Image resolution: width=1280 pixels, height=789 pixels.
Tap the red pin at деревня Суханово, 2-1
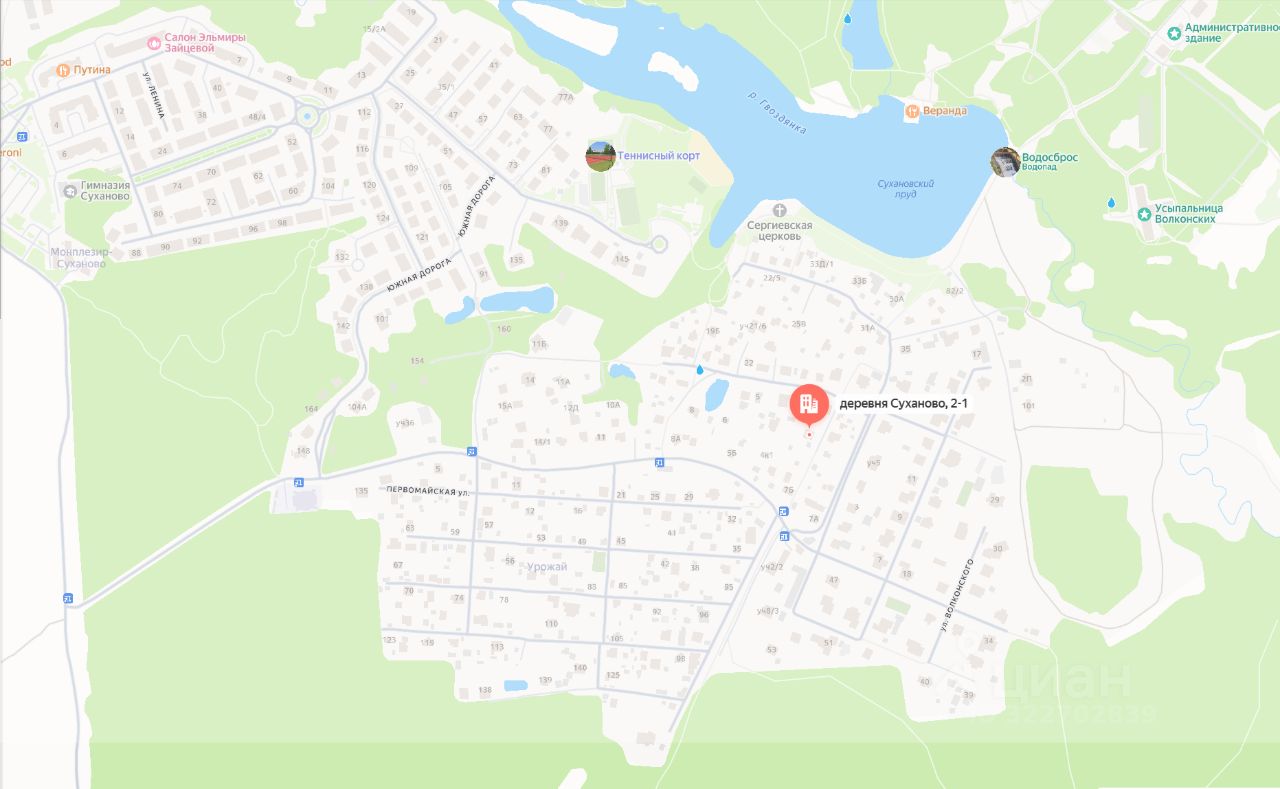pos(808,403)
